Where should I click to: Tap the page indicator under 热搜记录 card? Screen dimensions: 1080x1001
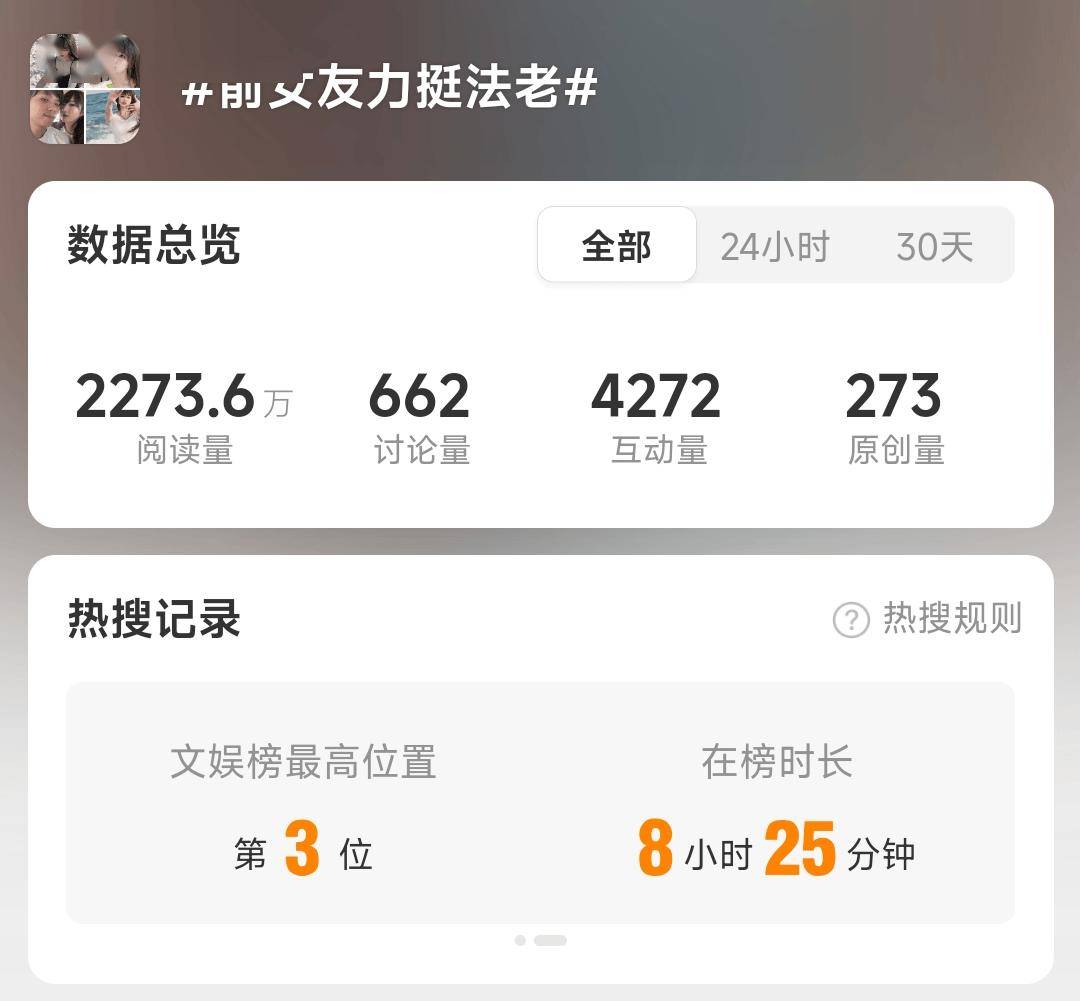541,940
